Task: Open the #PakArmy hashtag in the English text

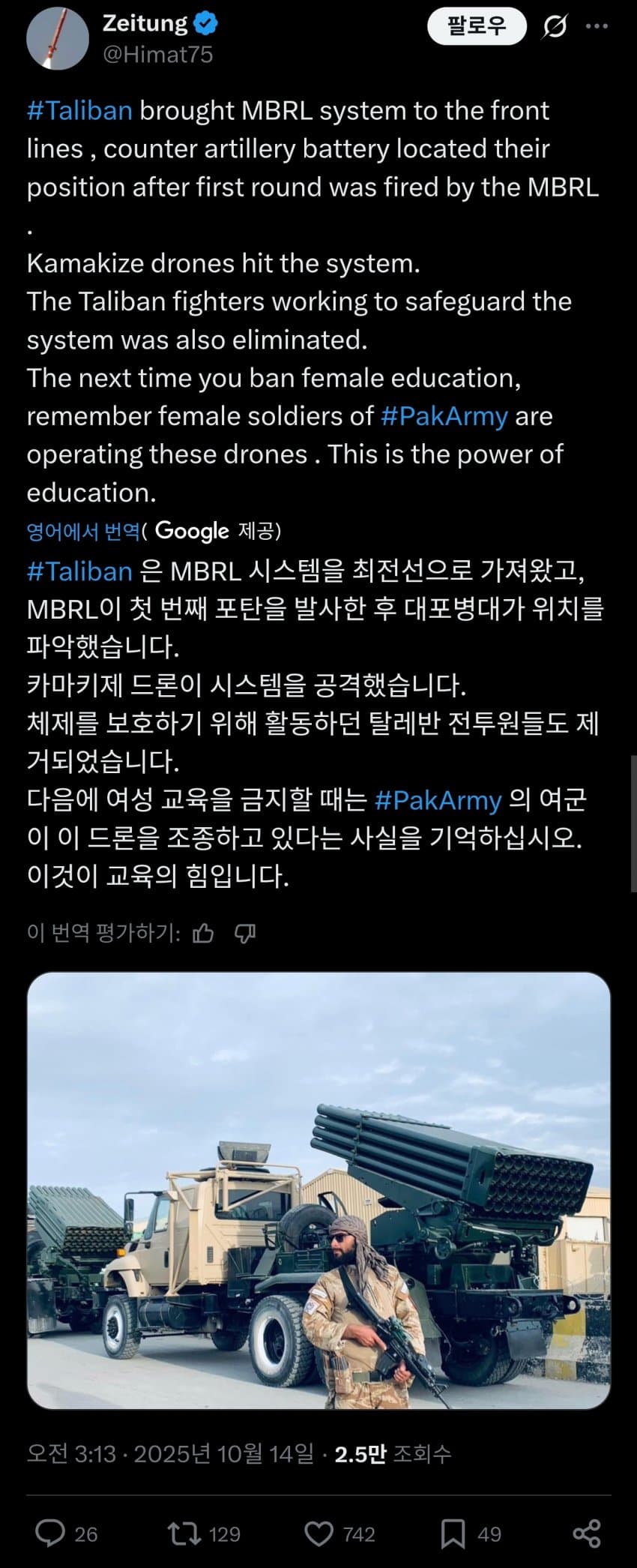Action: click(x=444, y=416)
